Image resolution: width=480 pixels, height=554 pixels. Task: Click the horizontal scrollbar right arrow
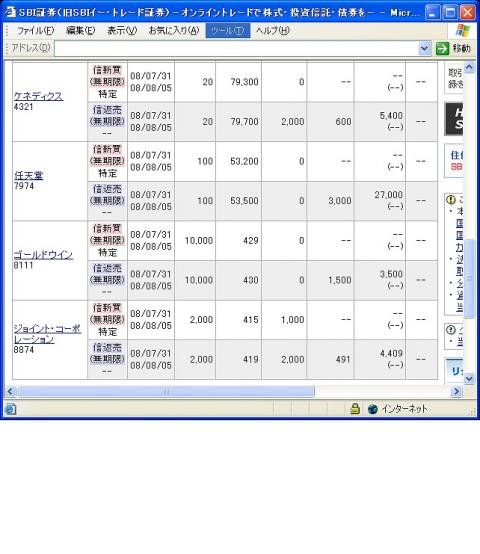point(457,391)
